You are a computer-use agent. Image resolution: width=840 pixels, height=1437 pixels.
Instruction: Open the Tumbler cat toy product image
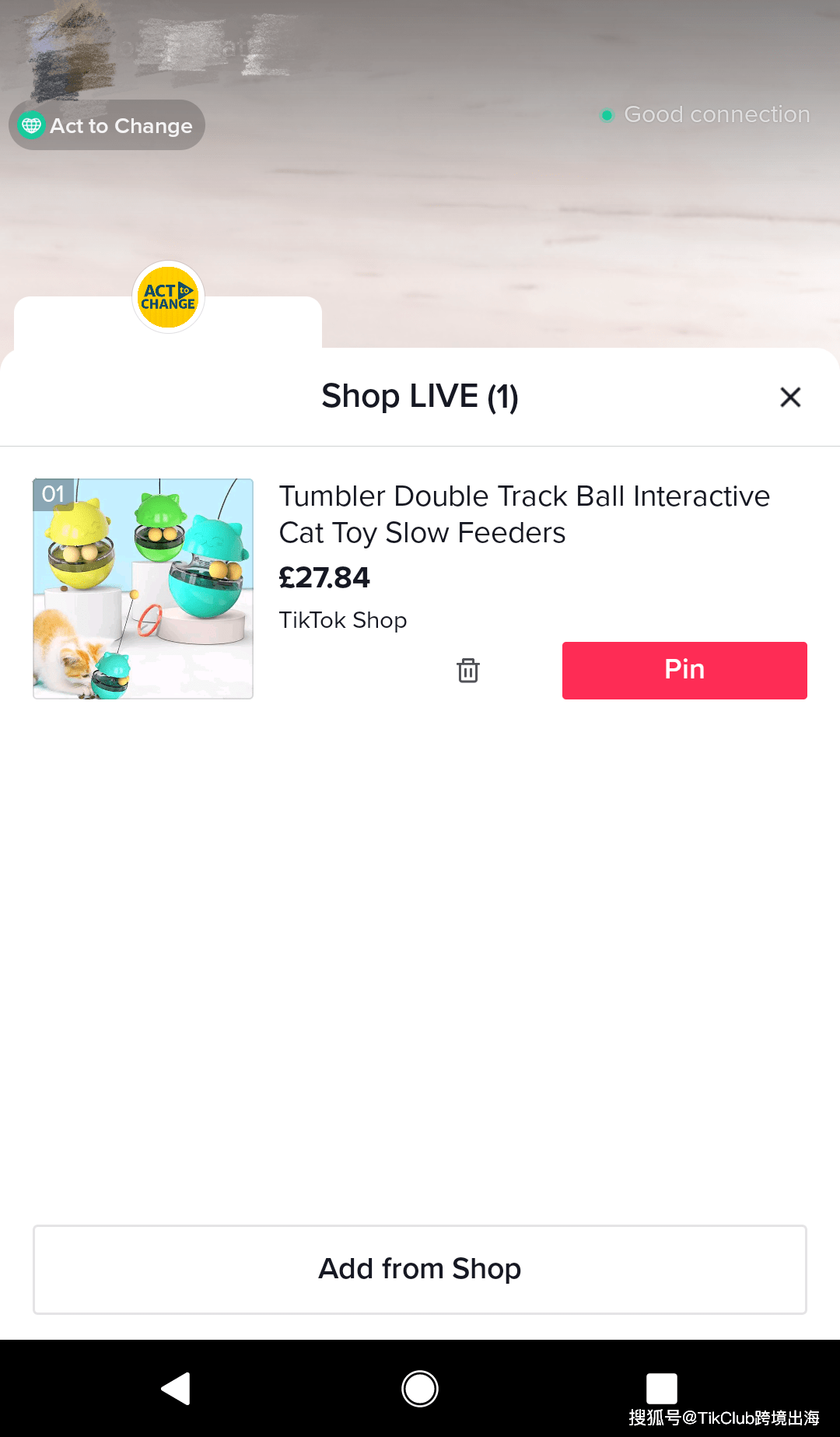point(143,589)
